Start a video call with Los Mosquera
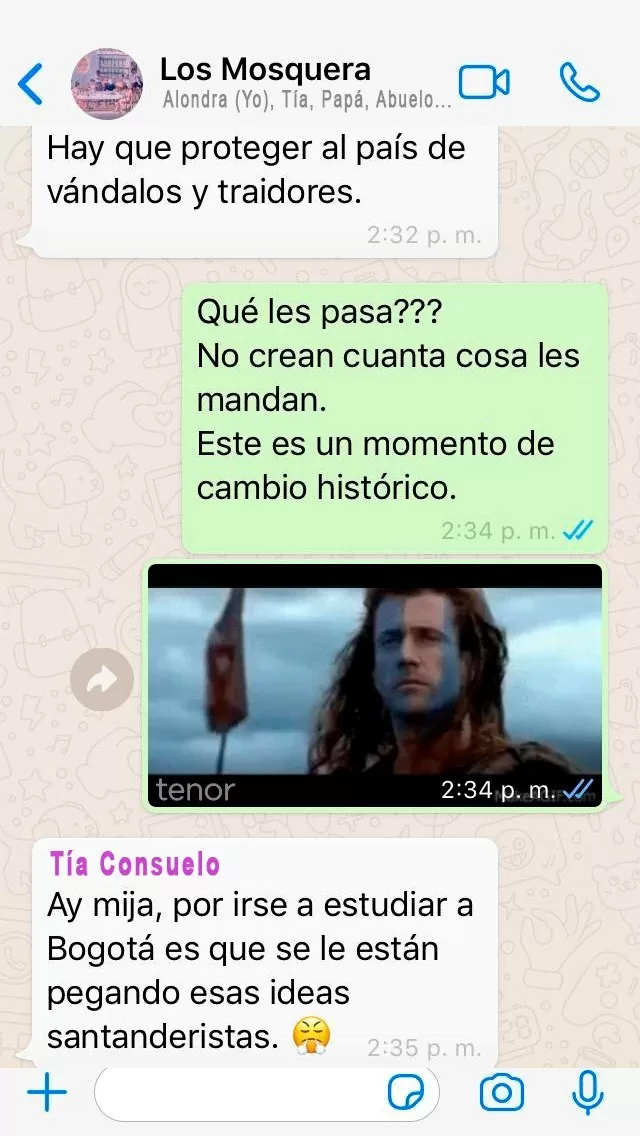 484,83
